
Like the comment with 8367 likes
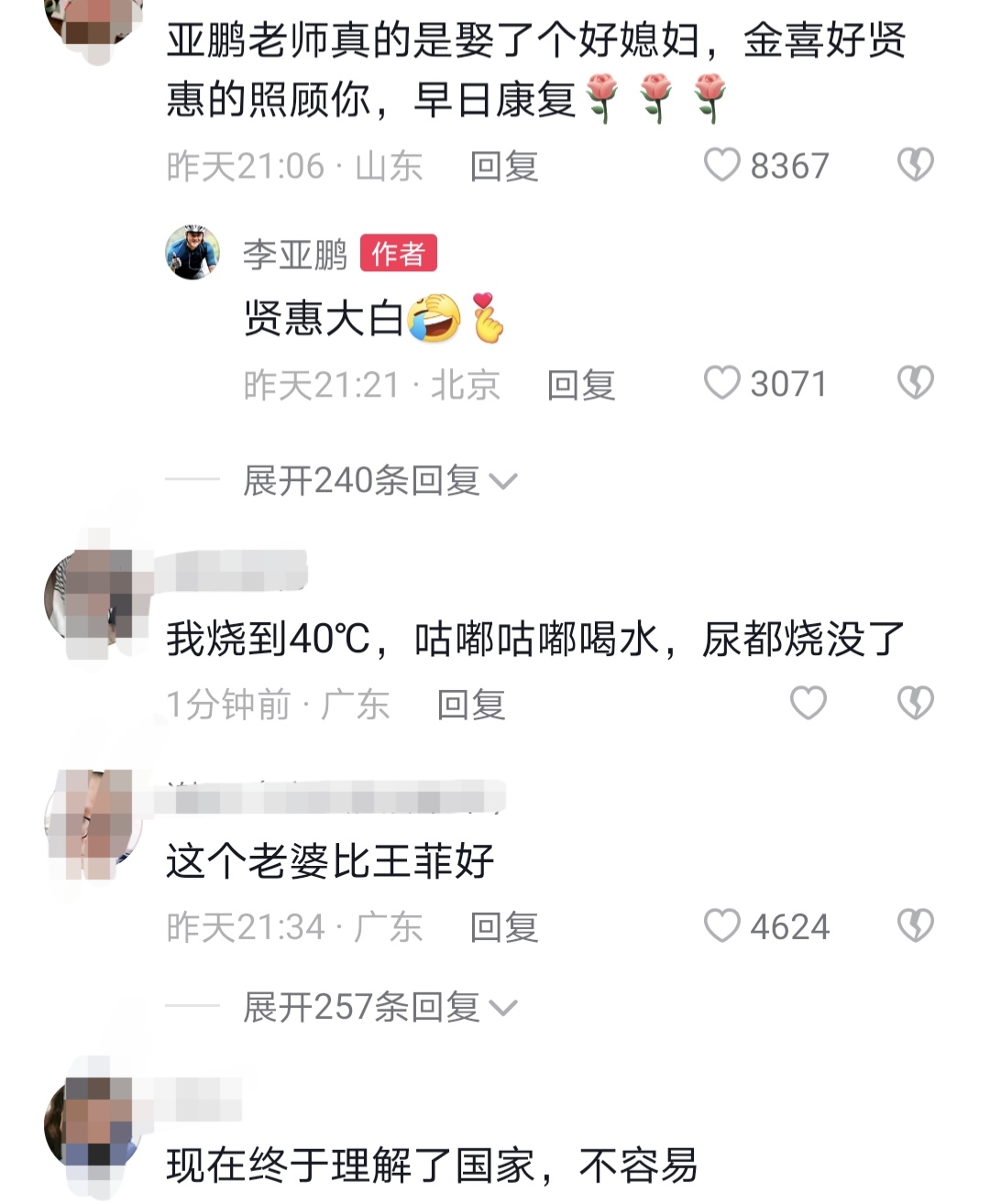722,166
